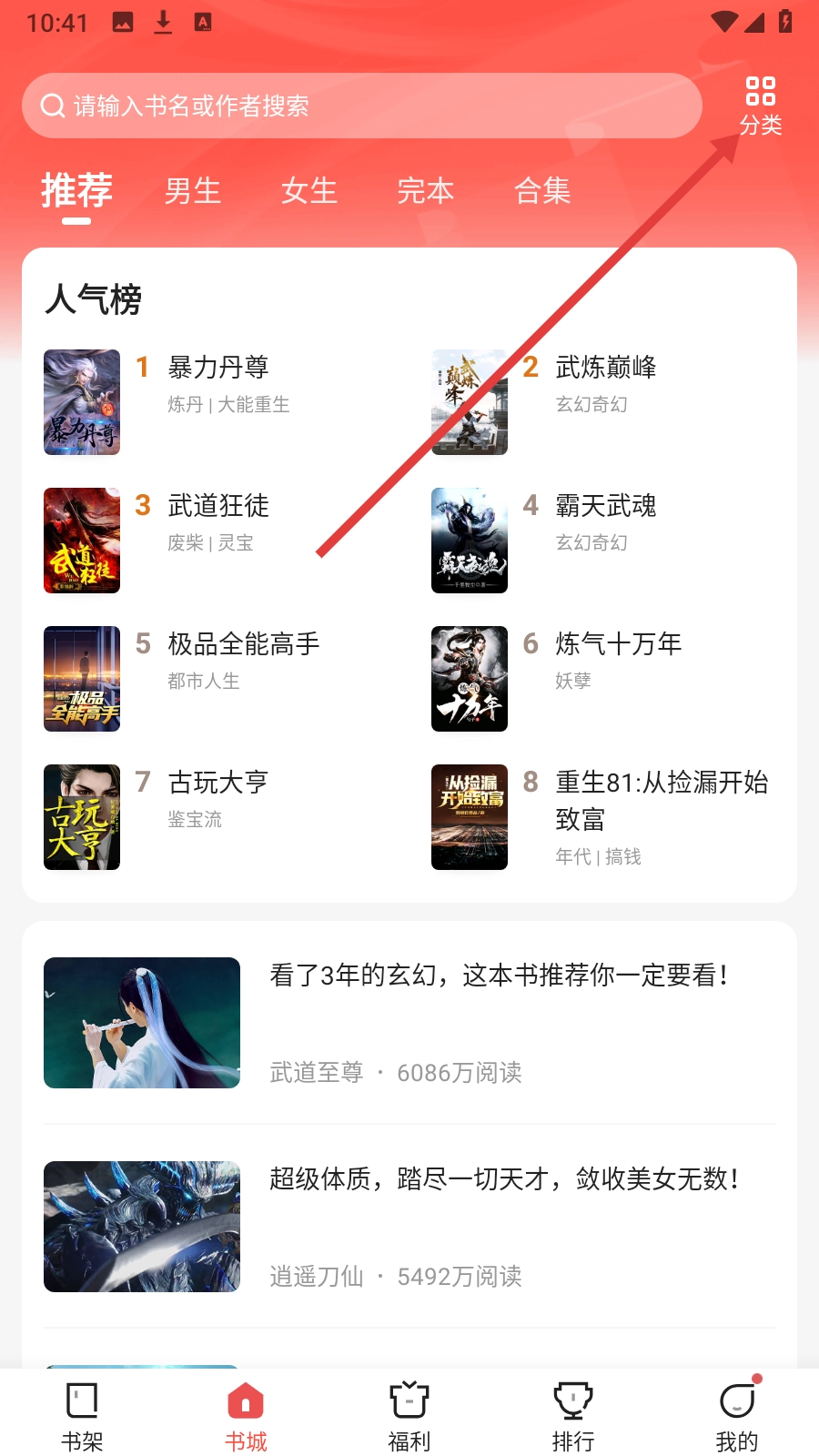Go to the 我的 profile tab
819x1456 pixels.
(737, 1415)
